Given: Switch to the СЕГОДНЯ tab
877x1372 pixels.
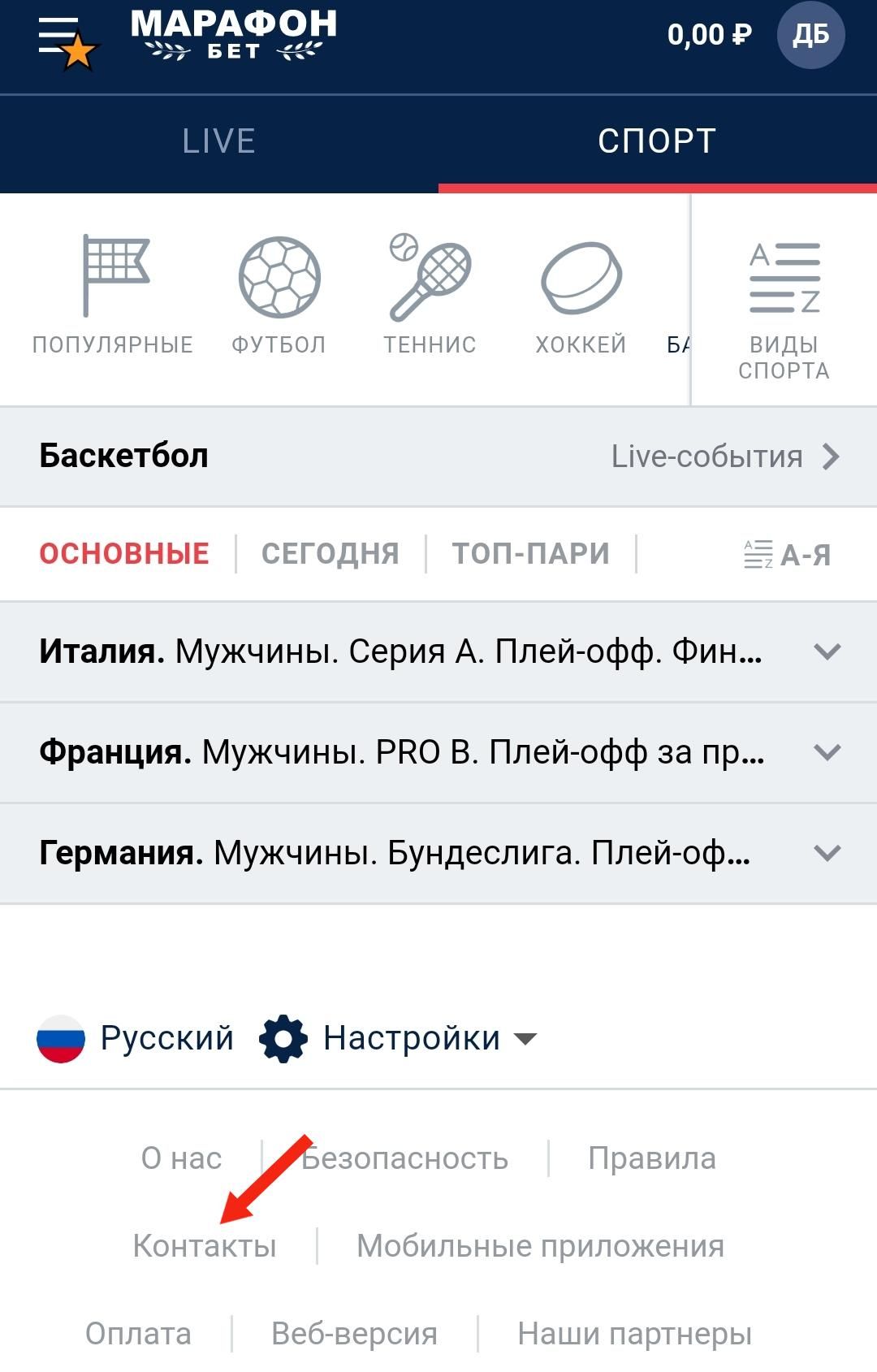Looking at the screenshot, I should point(330,553).
